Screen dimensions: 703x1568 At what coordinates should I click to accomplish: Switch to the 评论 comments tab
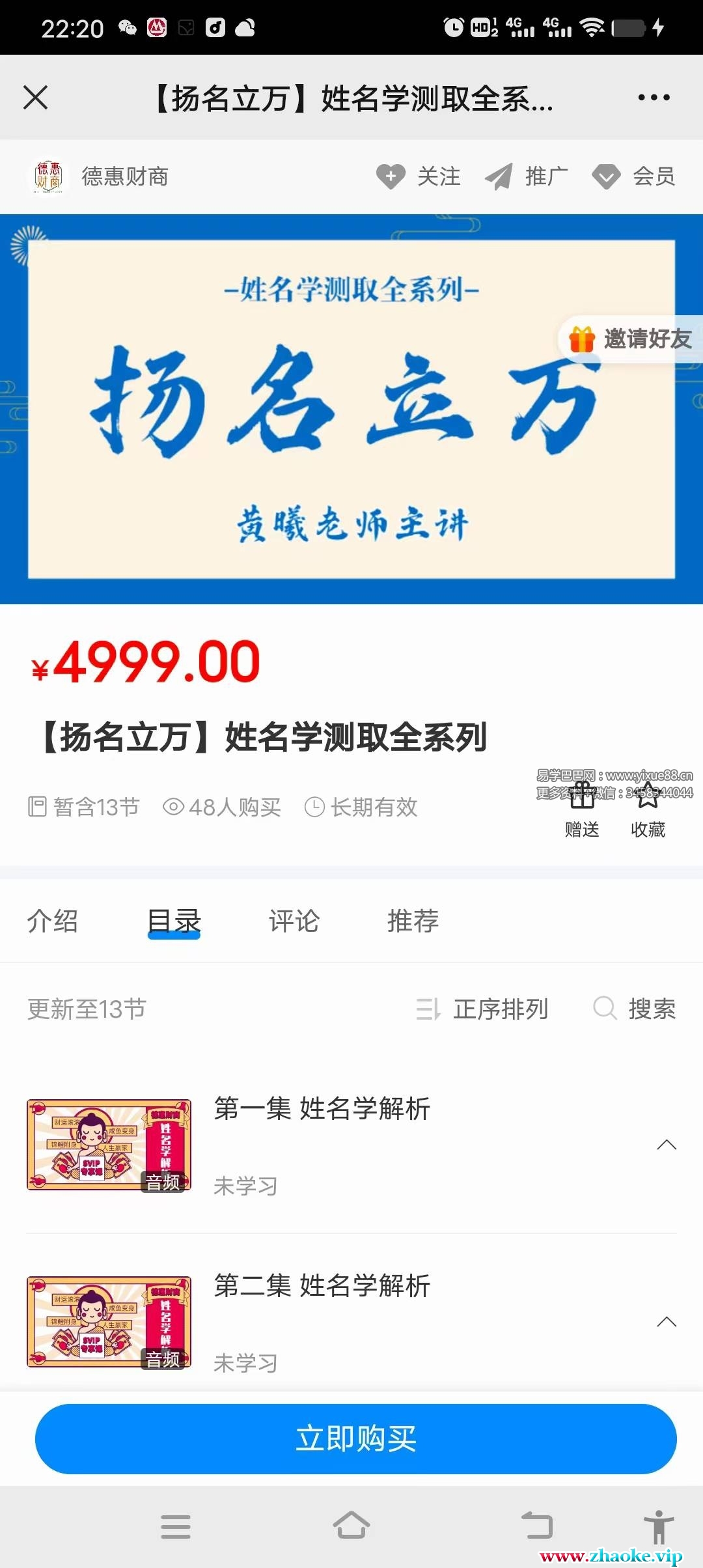pos(294,921)
